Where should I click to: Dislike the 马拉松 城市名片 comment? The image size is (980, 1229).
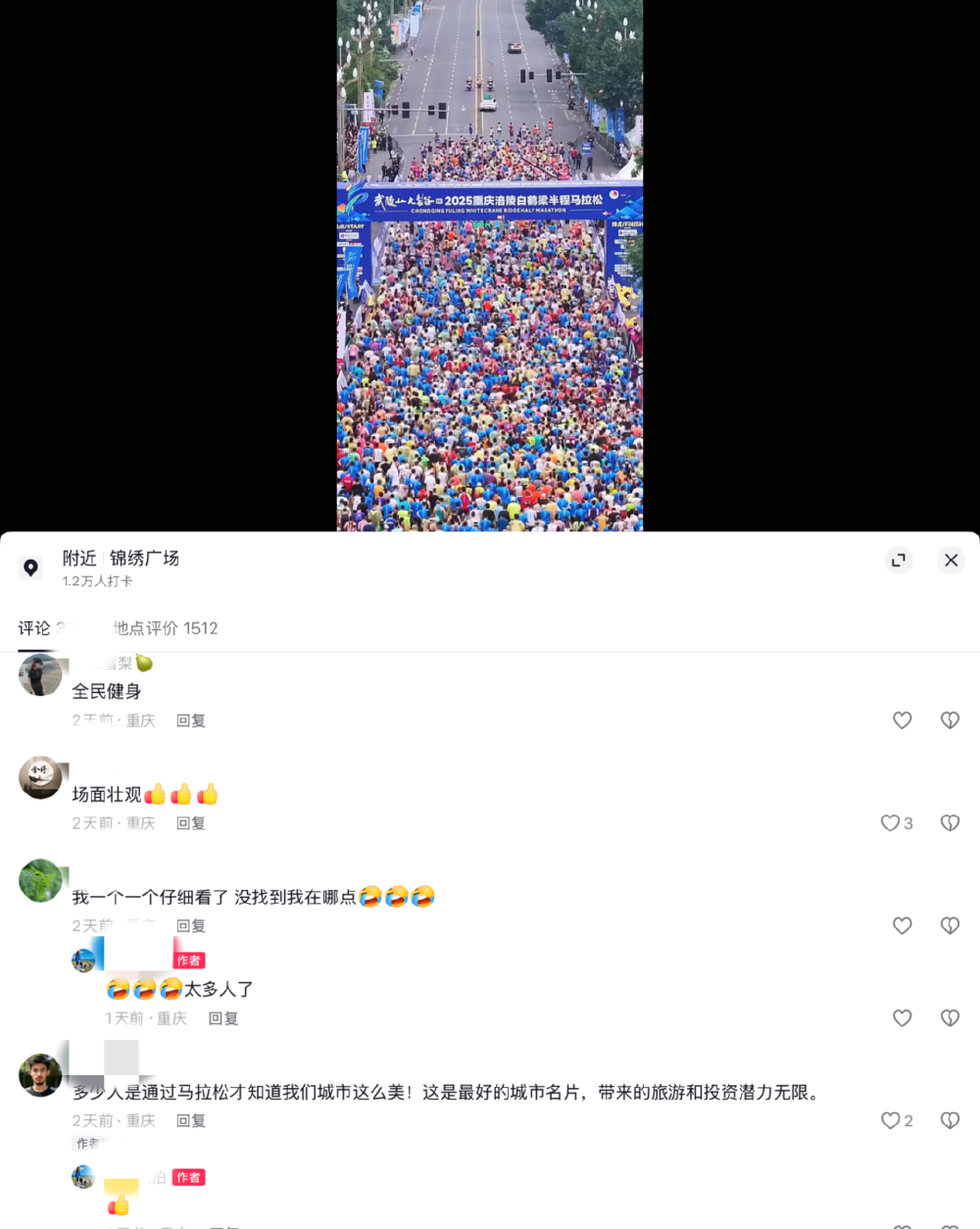pyautogui.click(x=950, y=1120)
